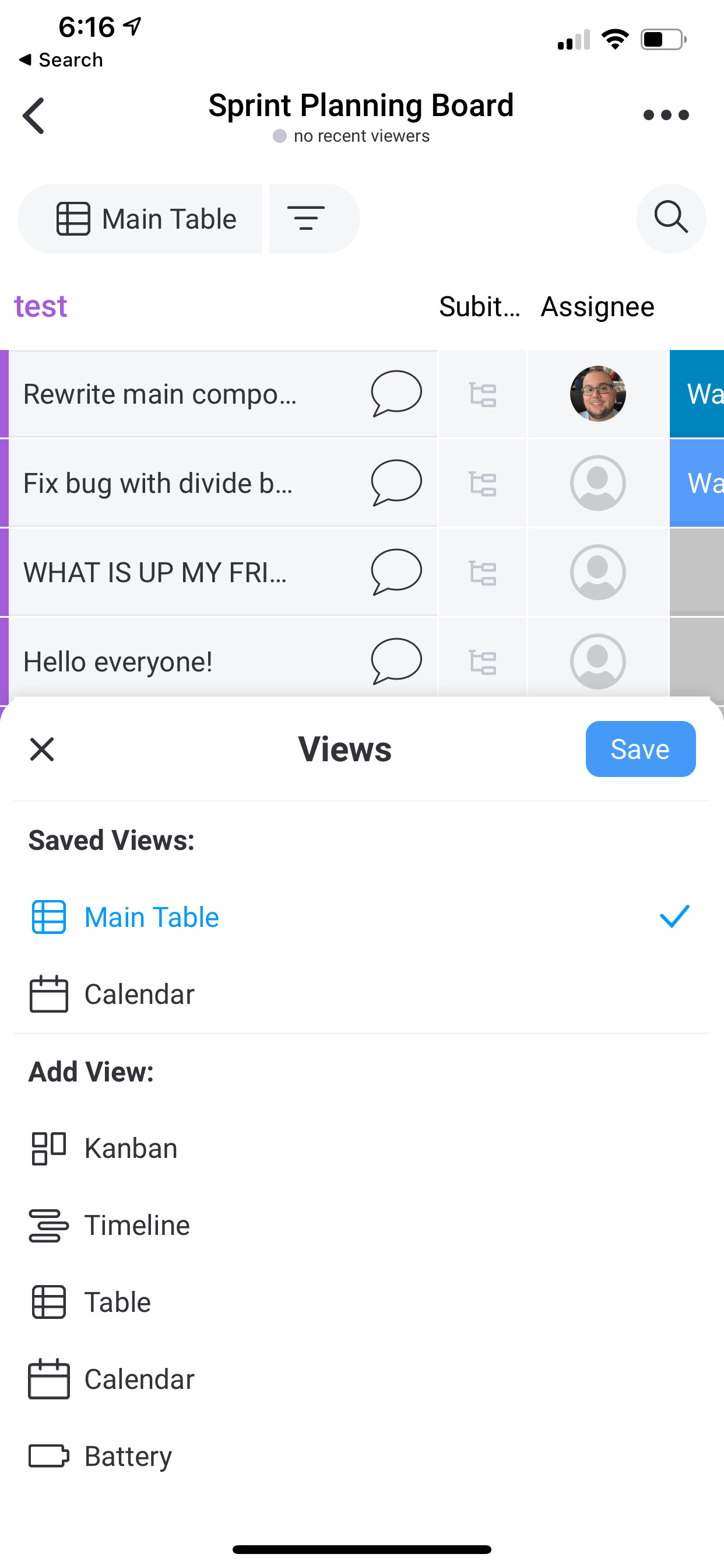Open comments for Rewrite main component item
The width and height of the screenshot is (724, 1568).
click(396, 394)
